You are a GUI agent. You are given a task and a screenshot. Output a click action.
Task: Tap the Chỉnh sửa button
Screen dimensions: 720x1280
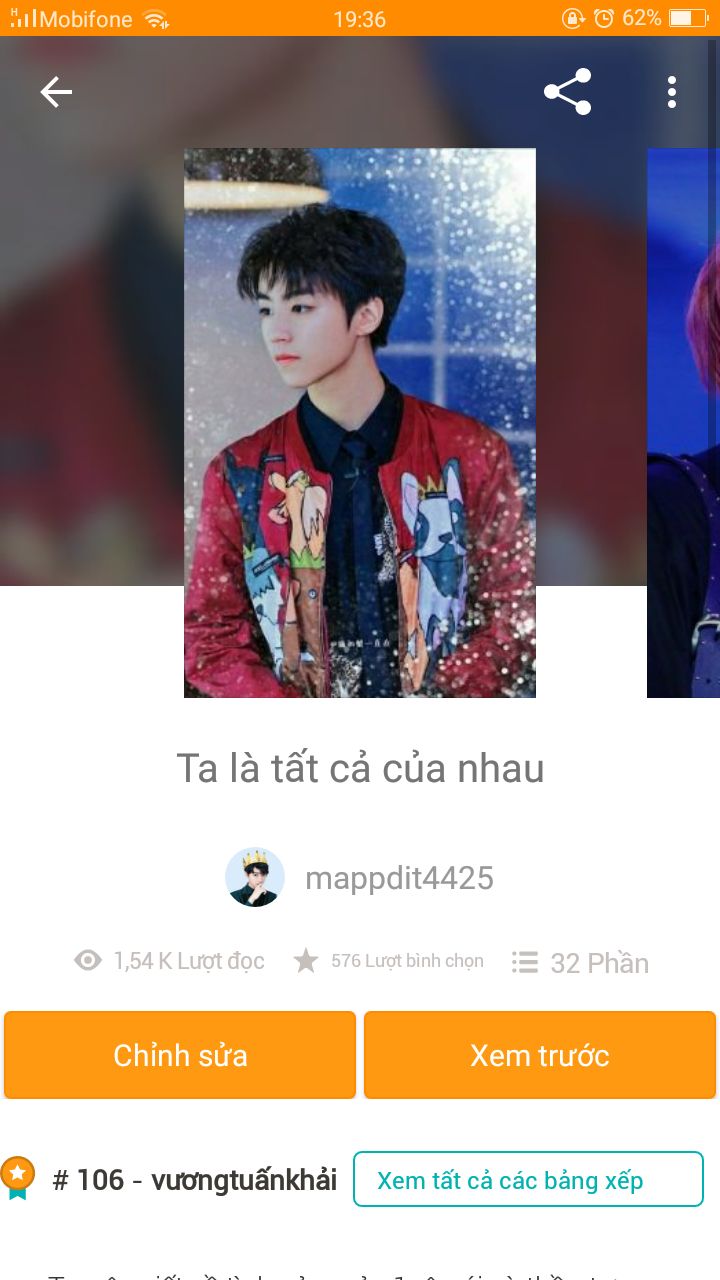point(180,1055)
